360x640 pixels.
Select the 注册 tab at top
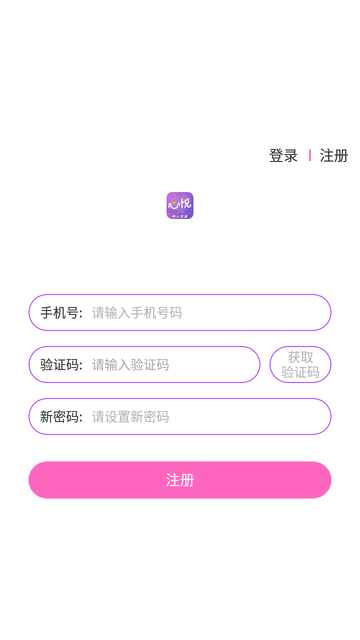[333, 156]
